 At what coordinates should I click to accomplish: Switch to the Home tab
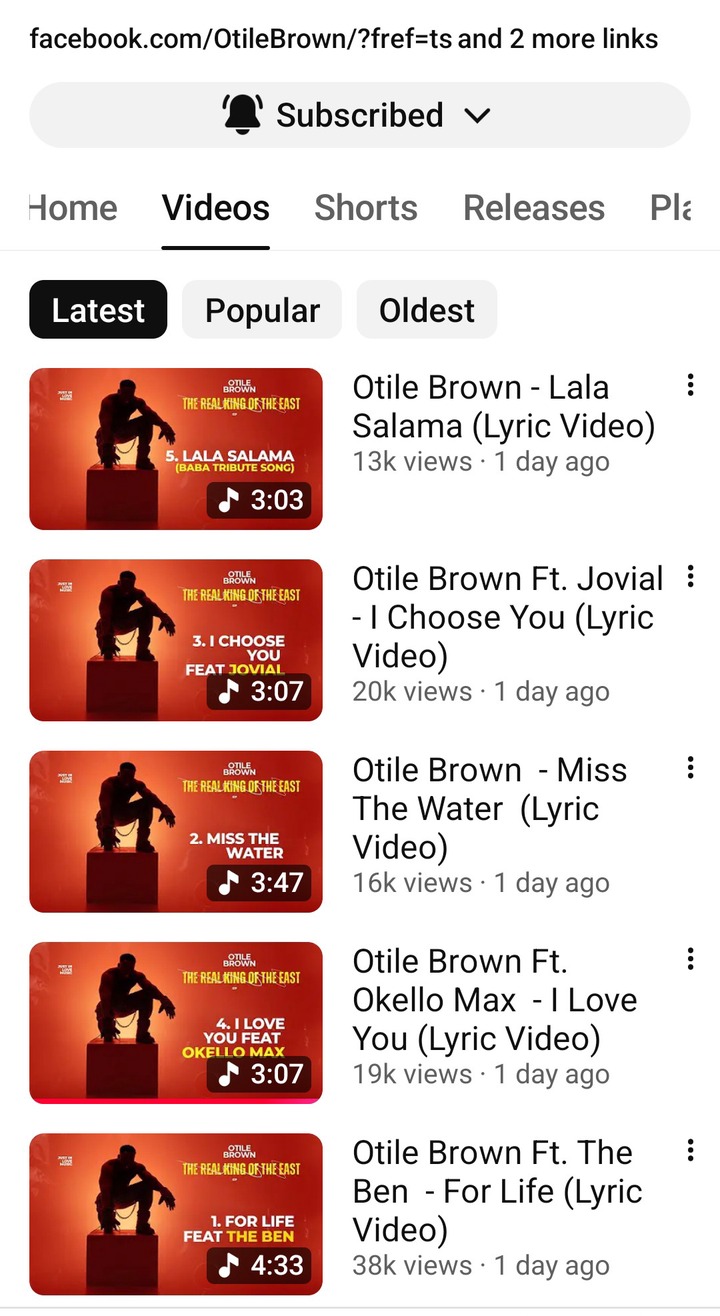pyautogui.click(x=73, y=208)
